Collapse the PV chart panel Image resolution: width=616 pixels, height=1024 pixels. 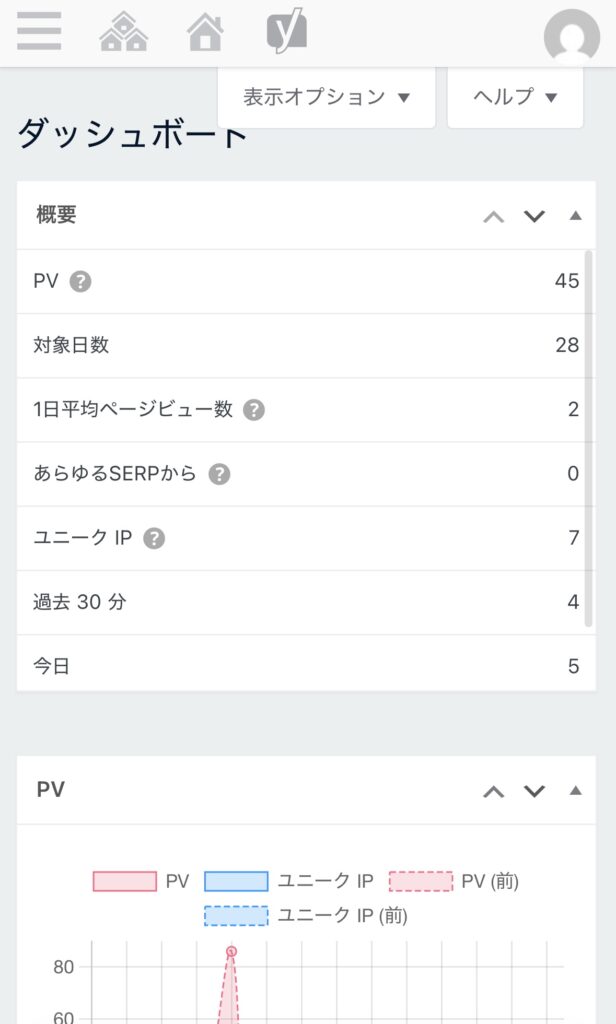(575, 790)
